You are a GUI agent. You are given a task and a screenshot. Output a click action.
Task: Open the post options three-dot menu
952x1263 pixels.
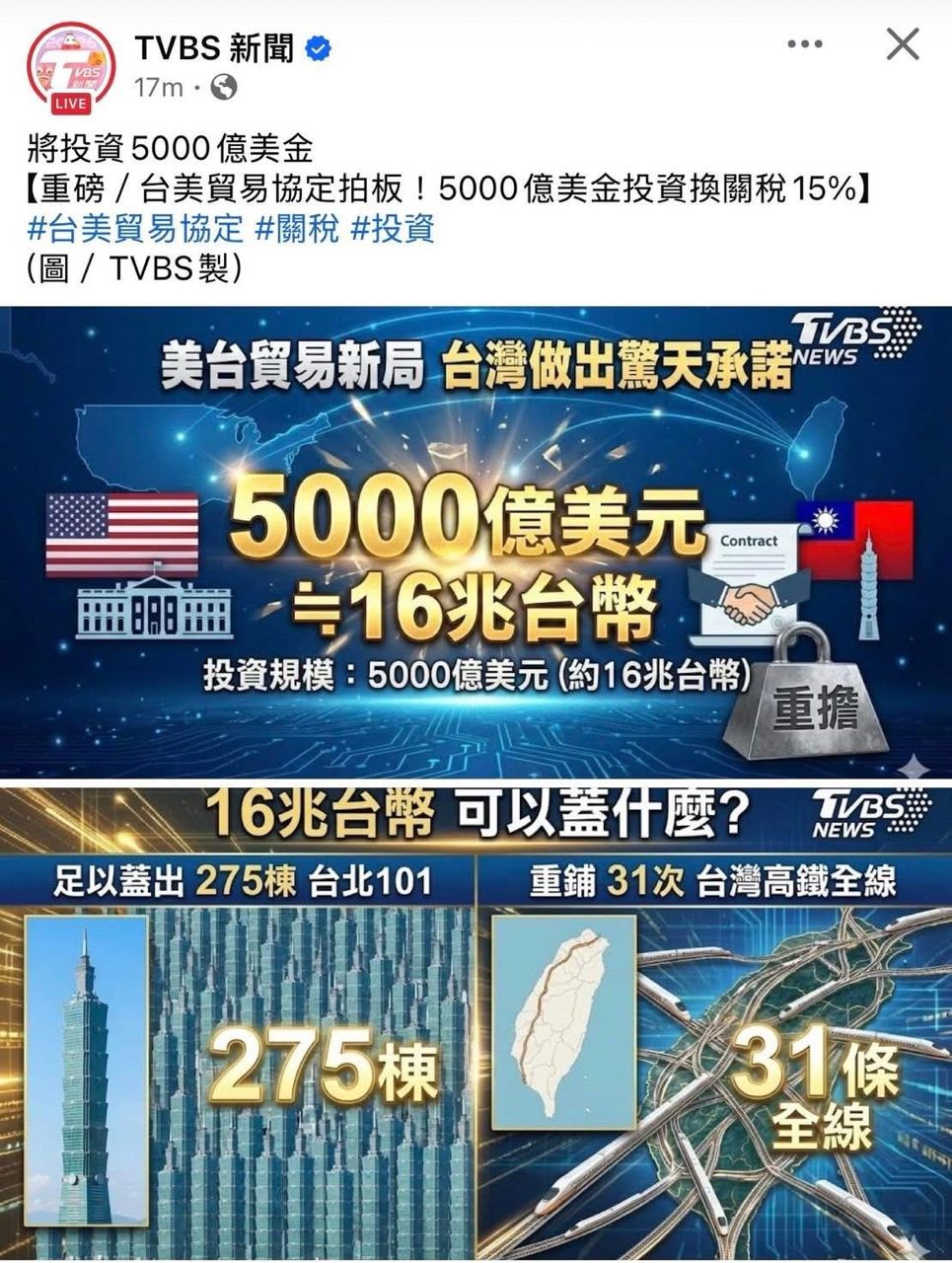(x=805, y=45)
